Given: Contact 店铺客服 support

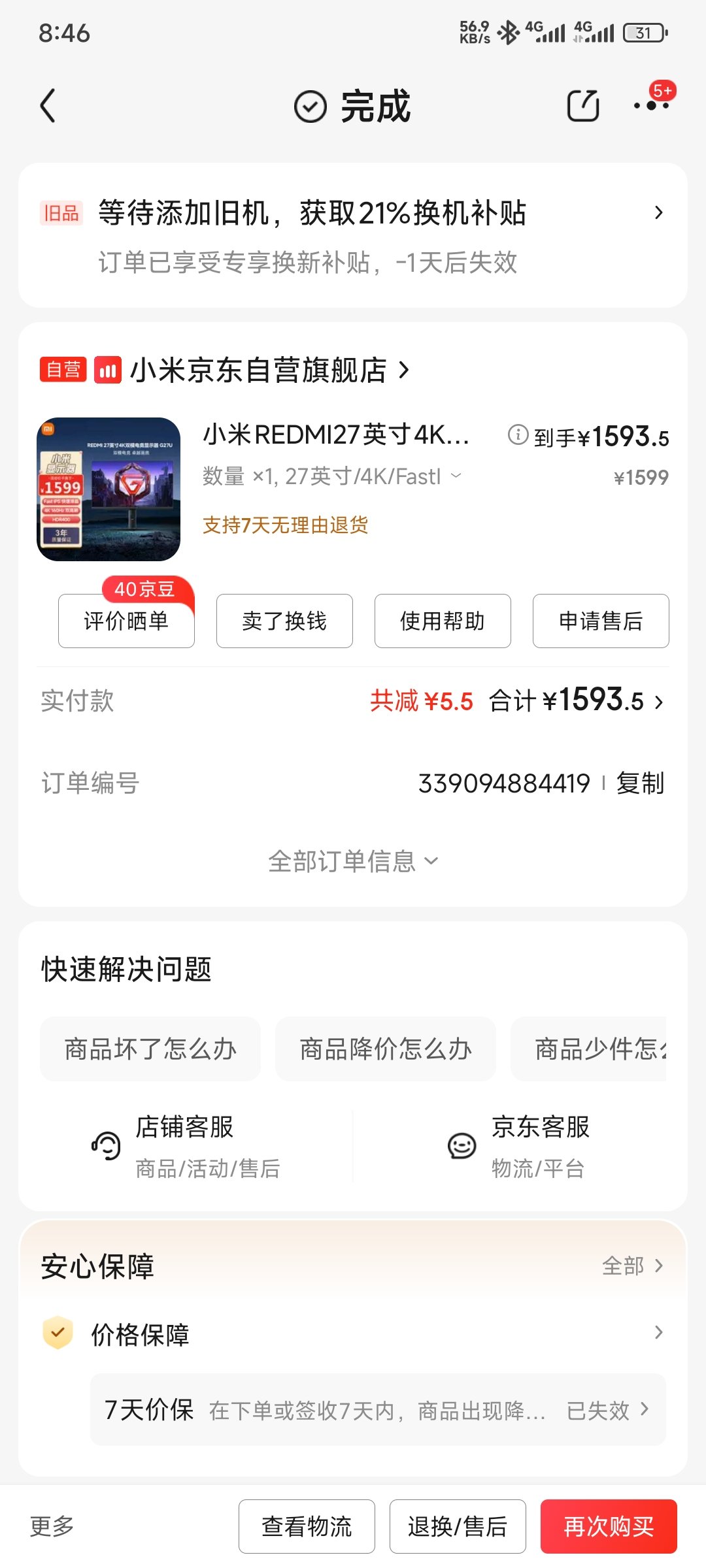Looking at the screenshot, I should [x=186, y=1146].
